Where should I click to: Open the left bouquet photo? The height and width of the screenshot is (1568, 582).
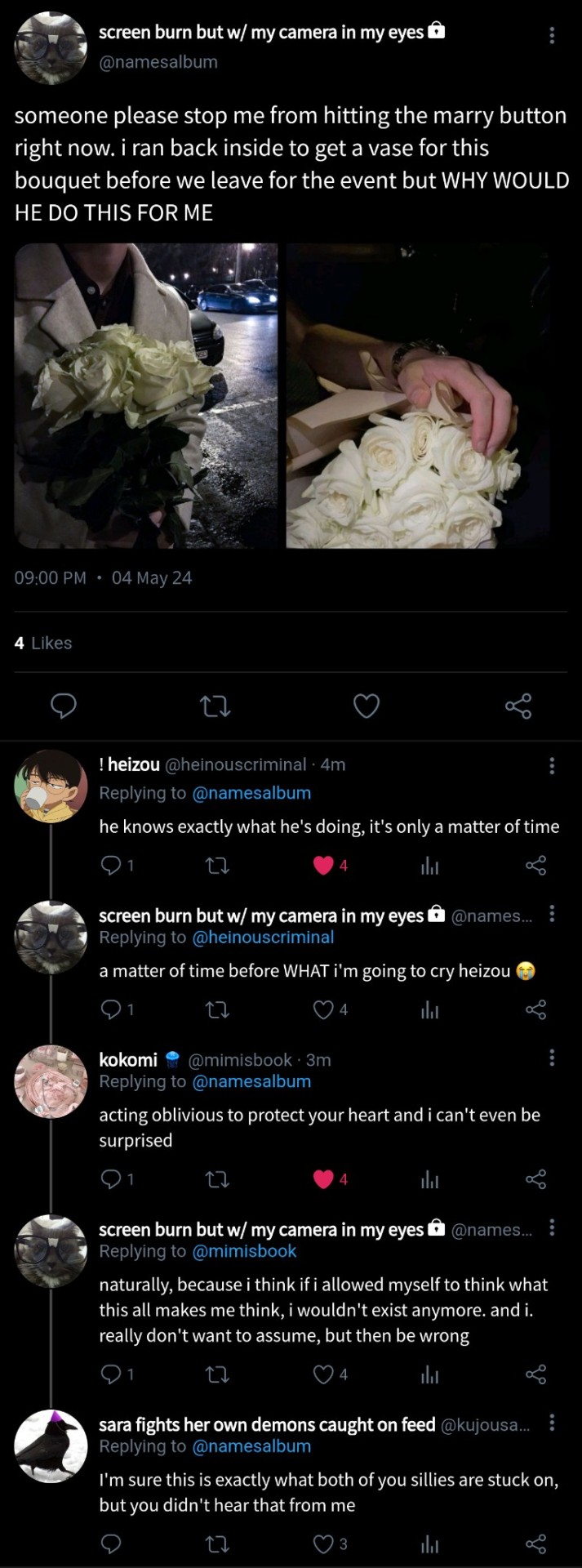pos(146,395)
